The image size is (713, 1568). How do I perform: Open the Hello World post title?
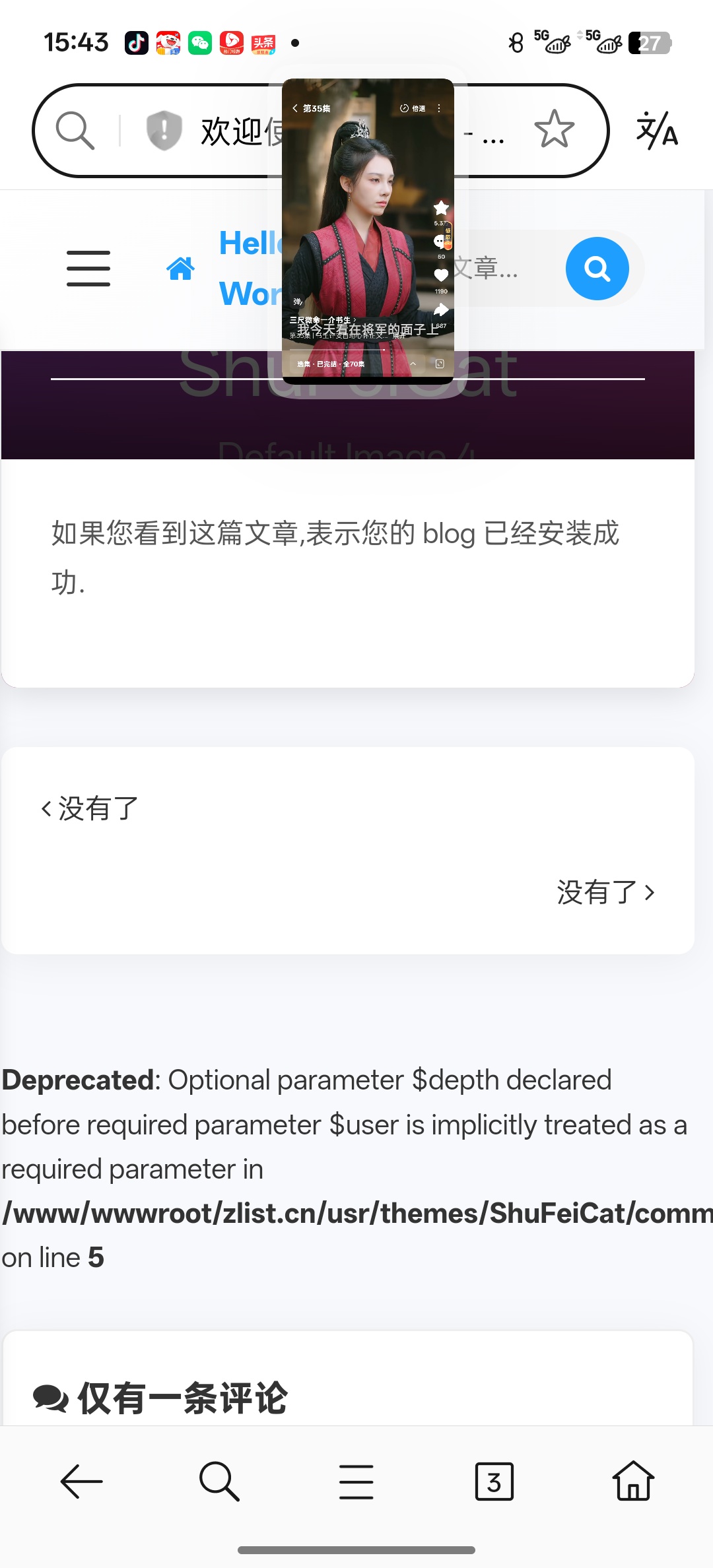250,269
